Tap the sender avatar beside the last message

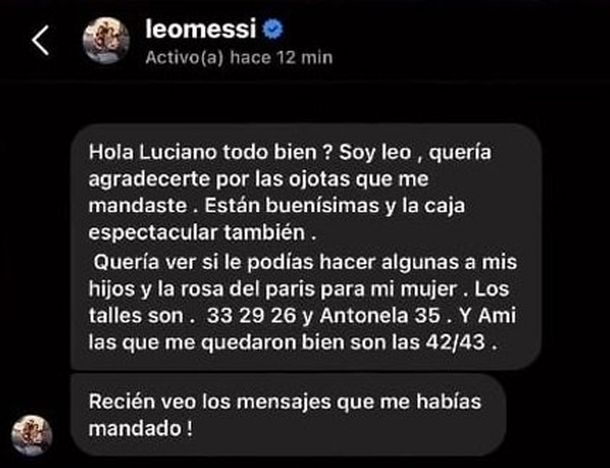click(31, 434)
